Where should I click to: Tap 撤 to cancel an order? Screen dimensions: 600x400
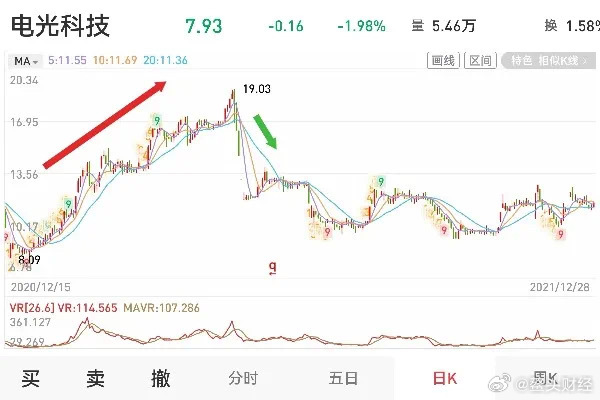point(159,378)
